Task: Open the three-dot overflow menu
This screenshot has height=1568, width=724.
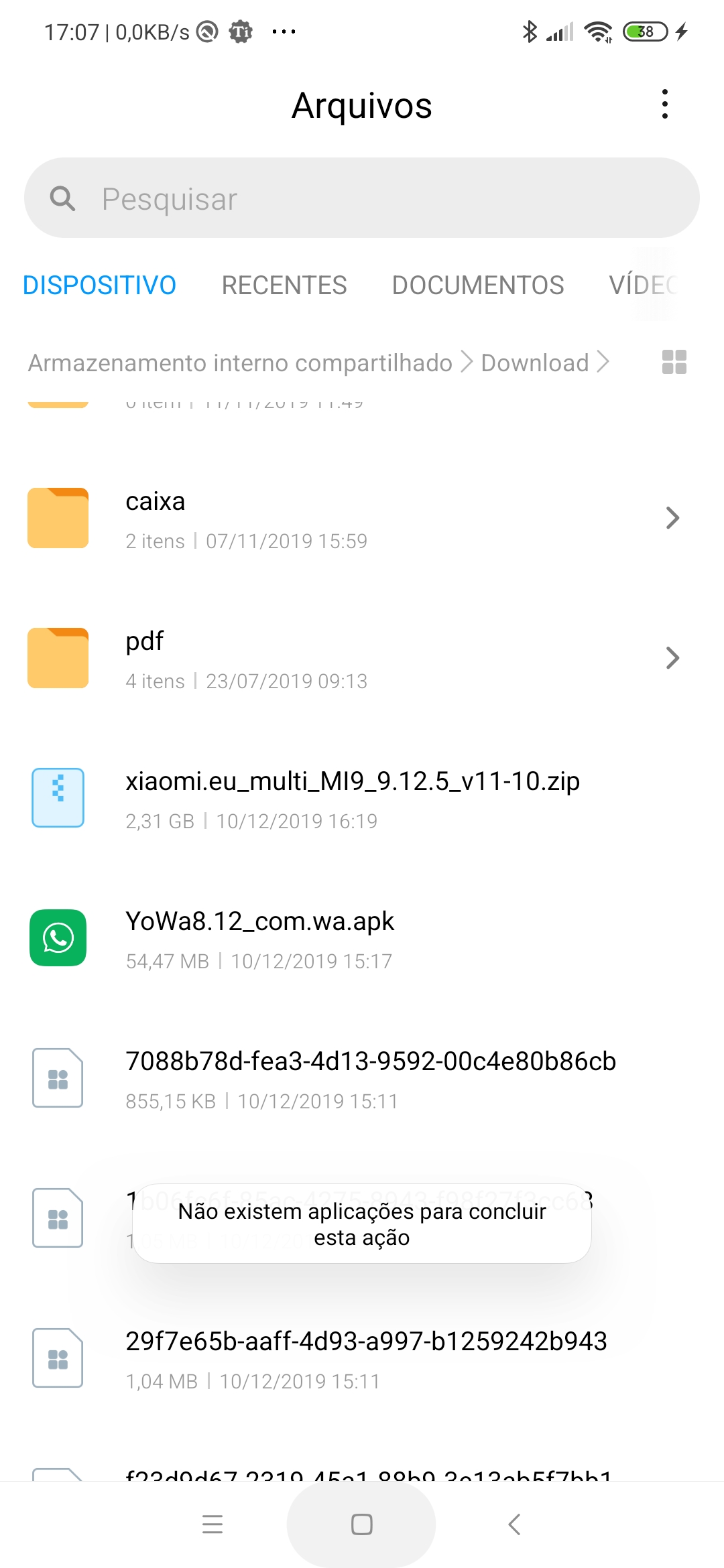Action: (664, 105)
